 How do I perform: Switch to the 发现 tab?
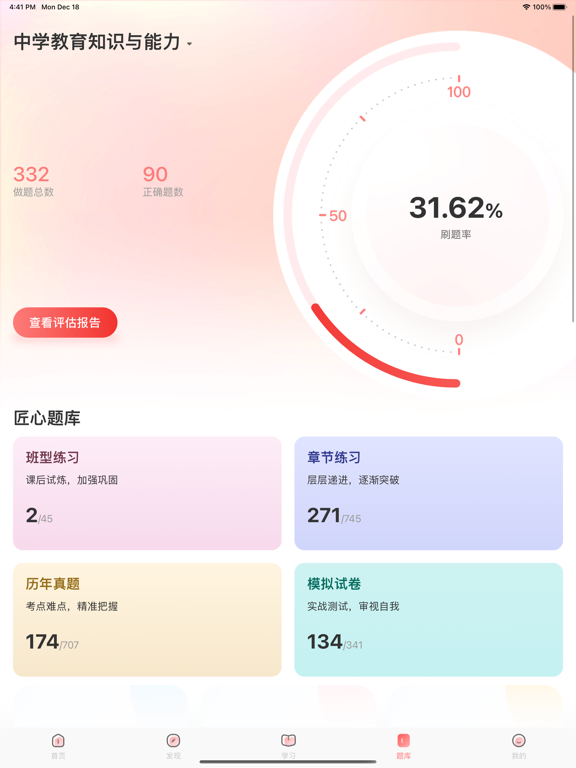[x=173, y=746]
